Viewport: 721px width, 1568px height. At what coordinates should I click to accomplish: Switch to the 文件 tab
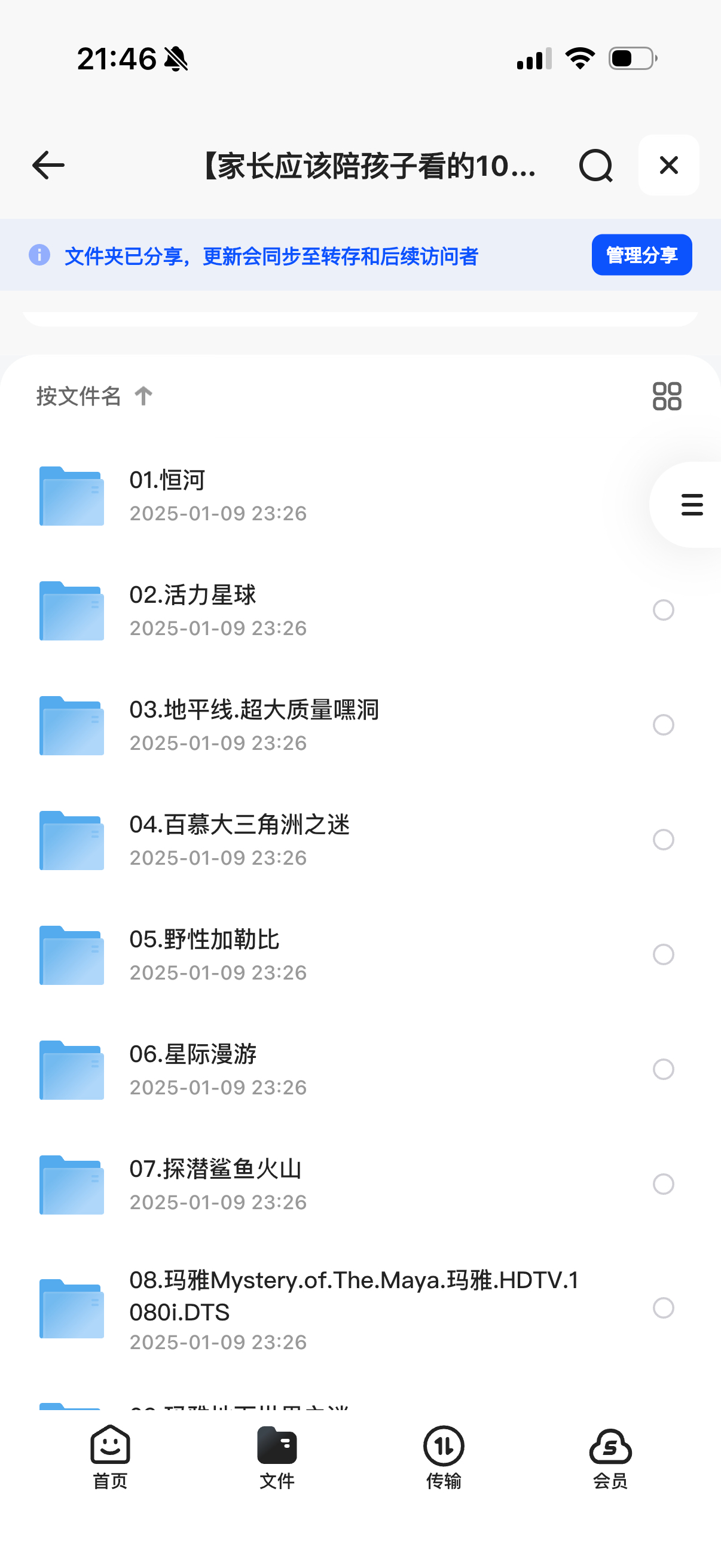coord(277,1457)
